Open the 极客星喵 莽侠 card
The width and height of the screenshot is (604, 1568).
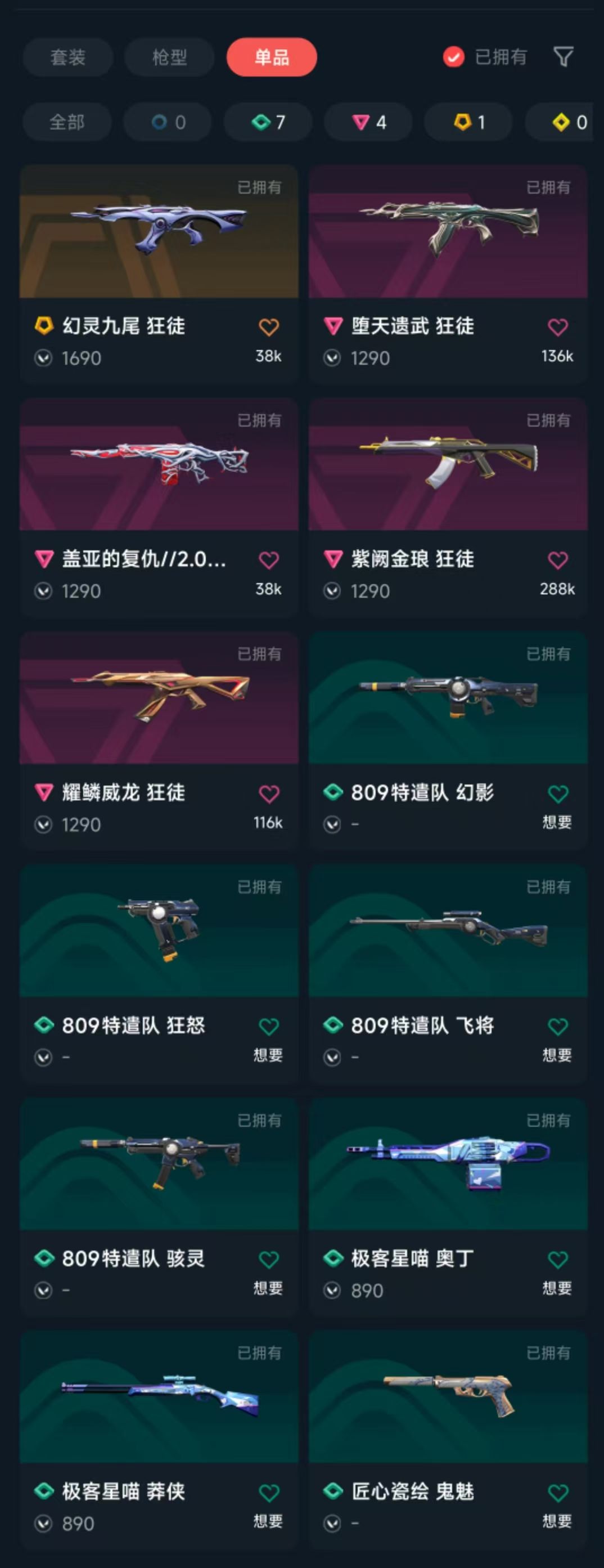pyautogui.click(x=159, y=1440)
